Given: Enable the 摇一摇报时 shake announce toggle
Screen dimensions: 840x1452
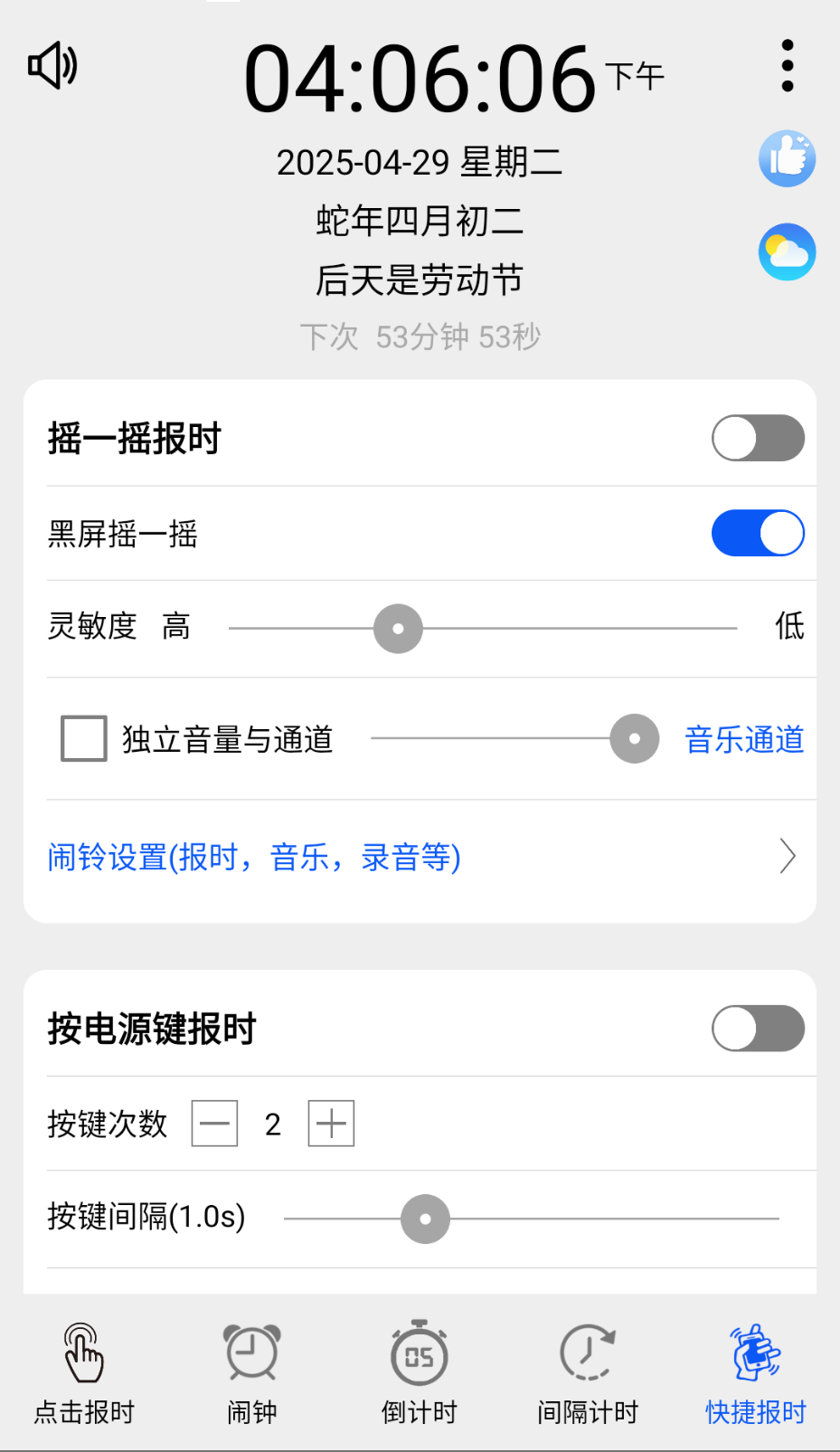Looking at the screenshot, I should click(758, 438).
